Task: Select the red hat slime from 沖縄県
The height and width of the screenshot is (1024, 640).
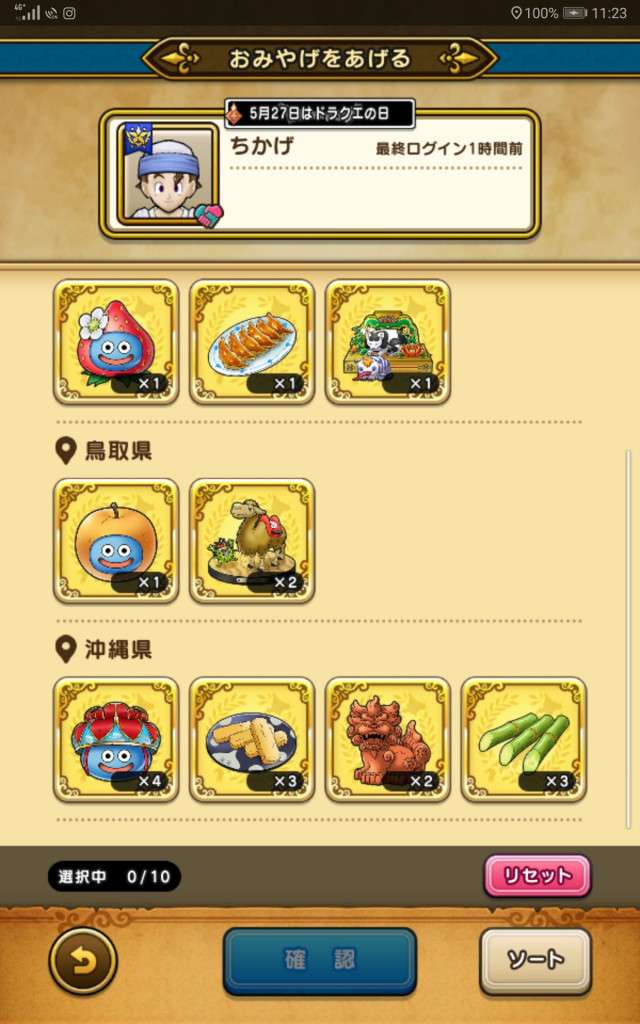Action: tap(116, 740)
